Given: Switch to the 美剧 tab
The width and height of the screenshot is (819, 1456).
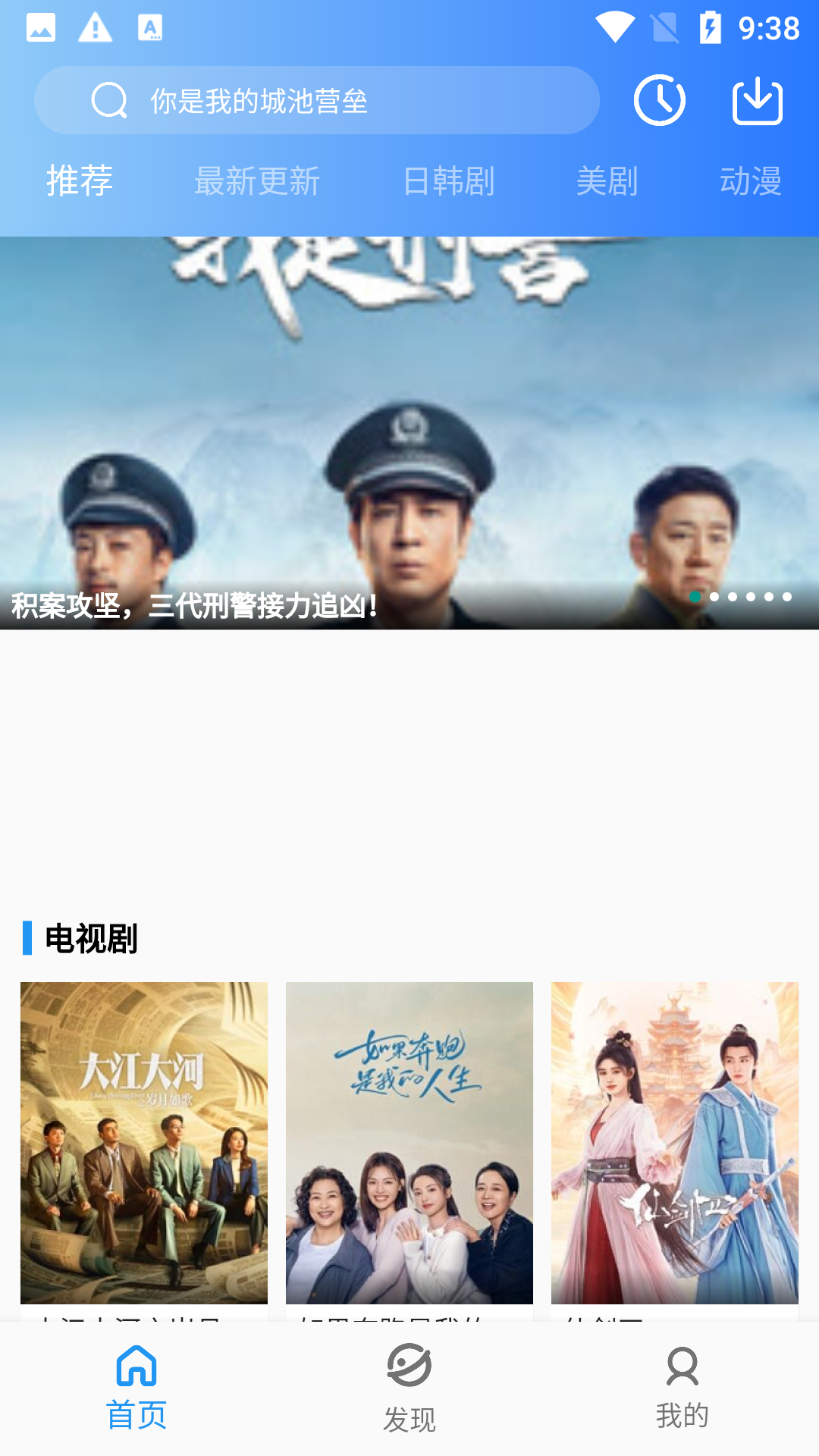Looking at the screenshot, I should point(607,181).
